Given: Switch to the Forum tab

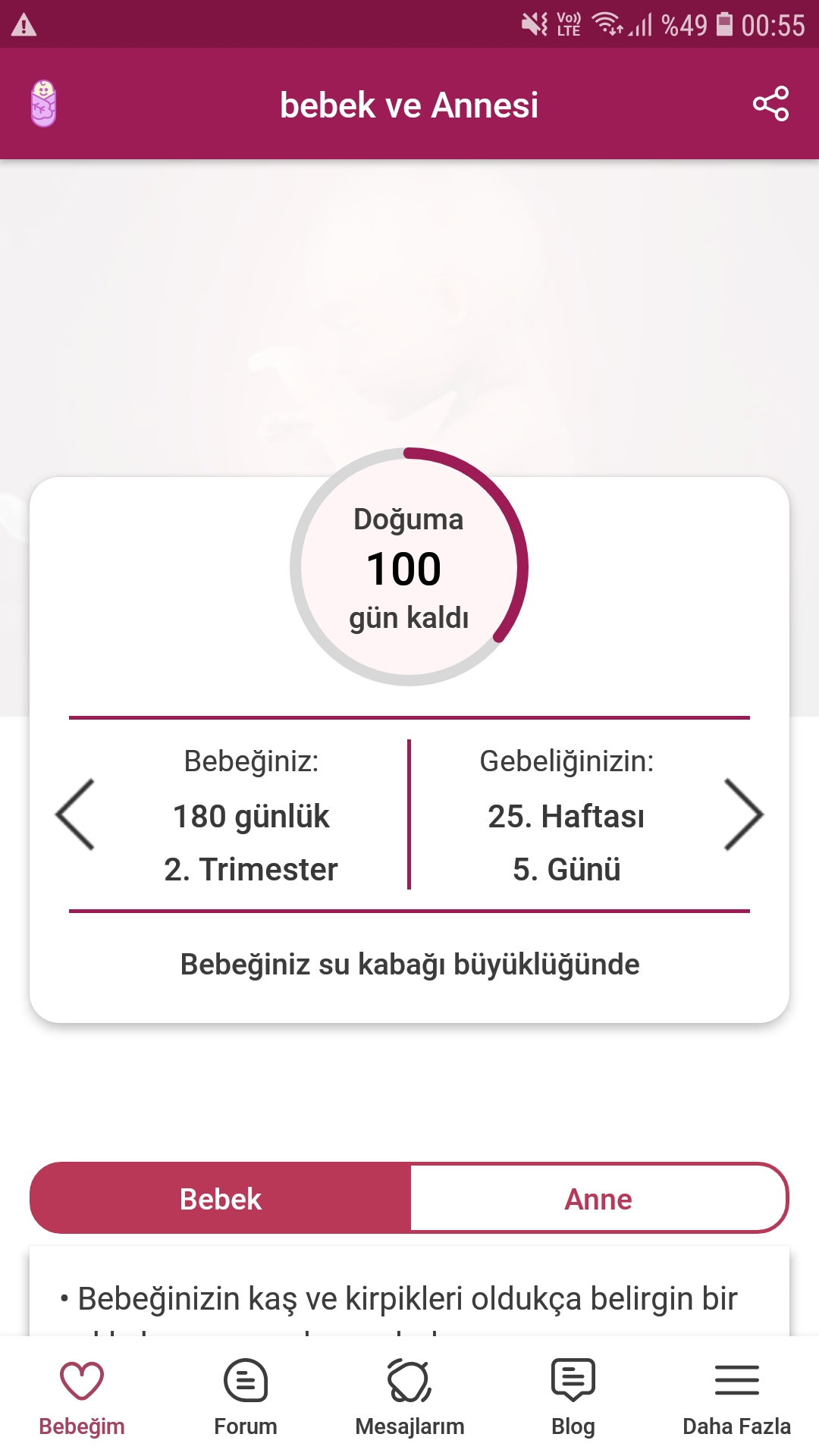Looking at the screenshot, I should click(x=246, y=1397).
